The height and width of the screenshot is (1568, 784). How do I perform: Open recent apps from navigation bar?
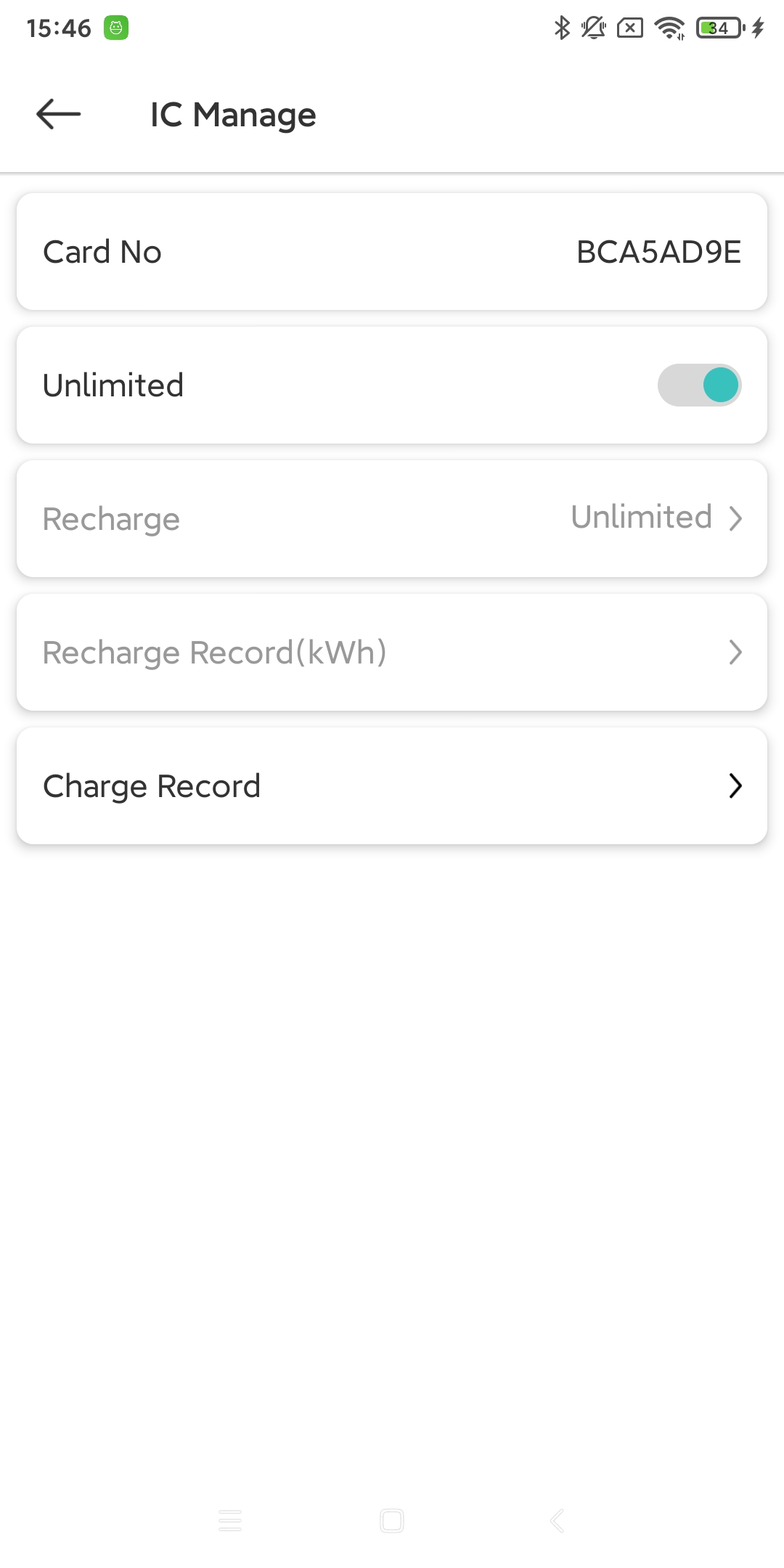coord(230,1520)
